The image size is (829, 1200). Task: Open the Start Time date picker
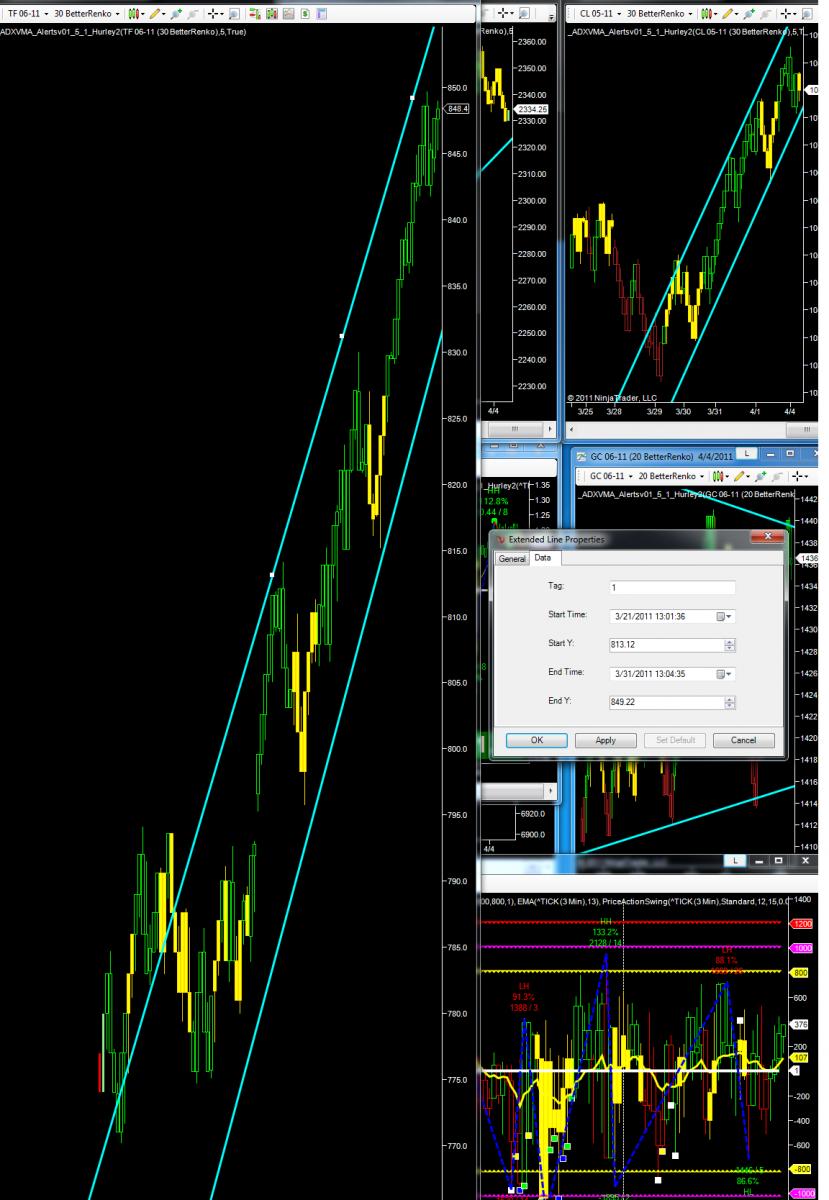click(726, 617)
